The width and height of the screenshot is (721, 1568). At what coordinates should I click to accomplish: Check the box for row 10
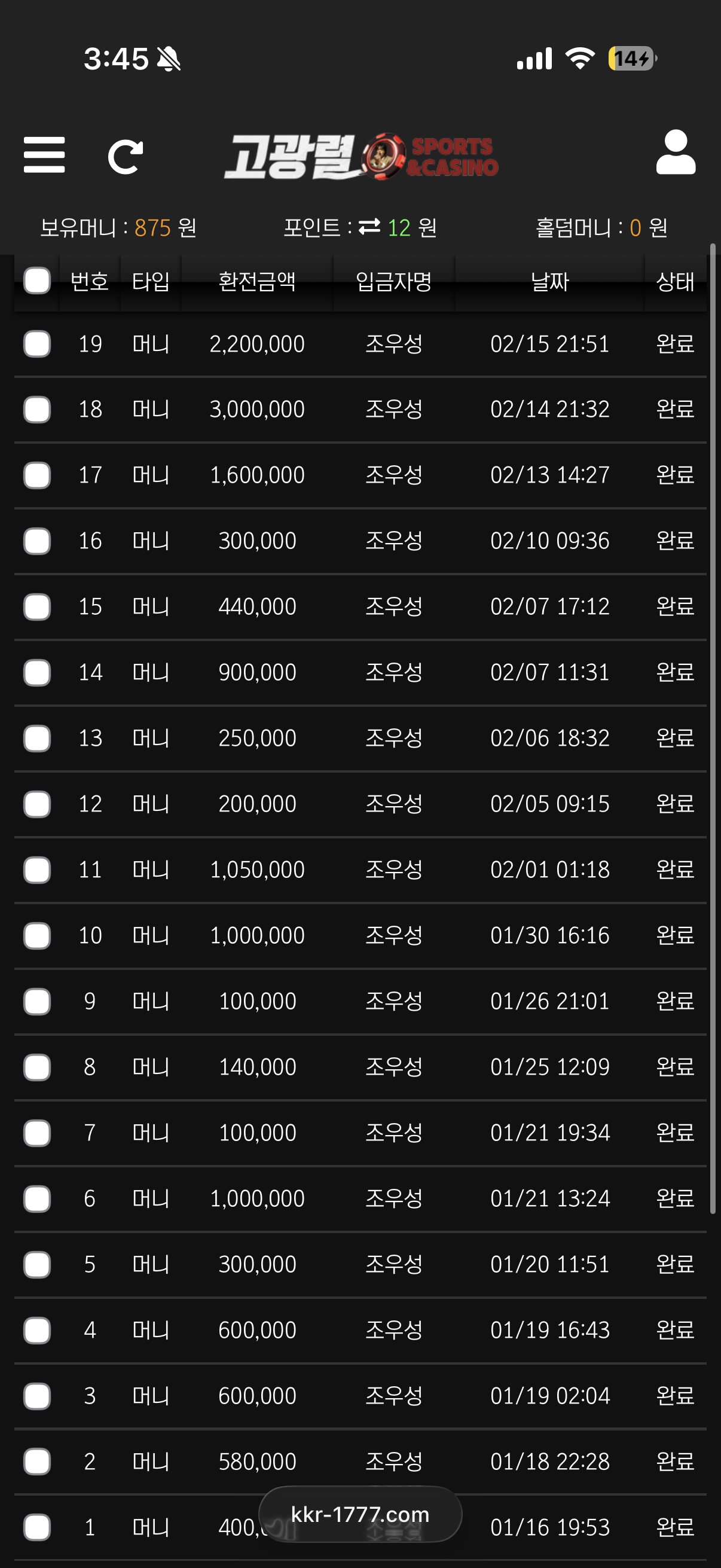point(37,935)
